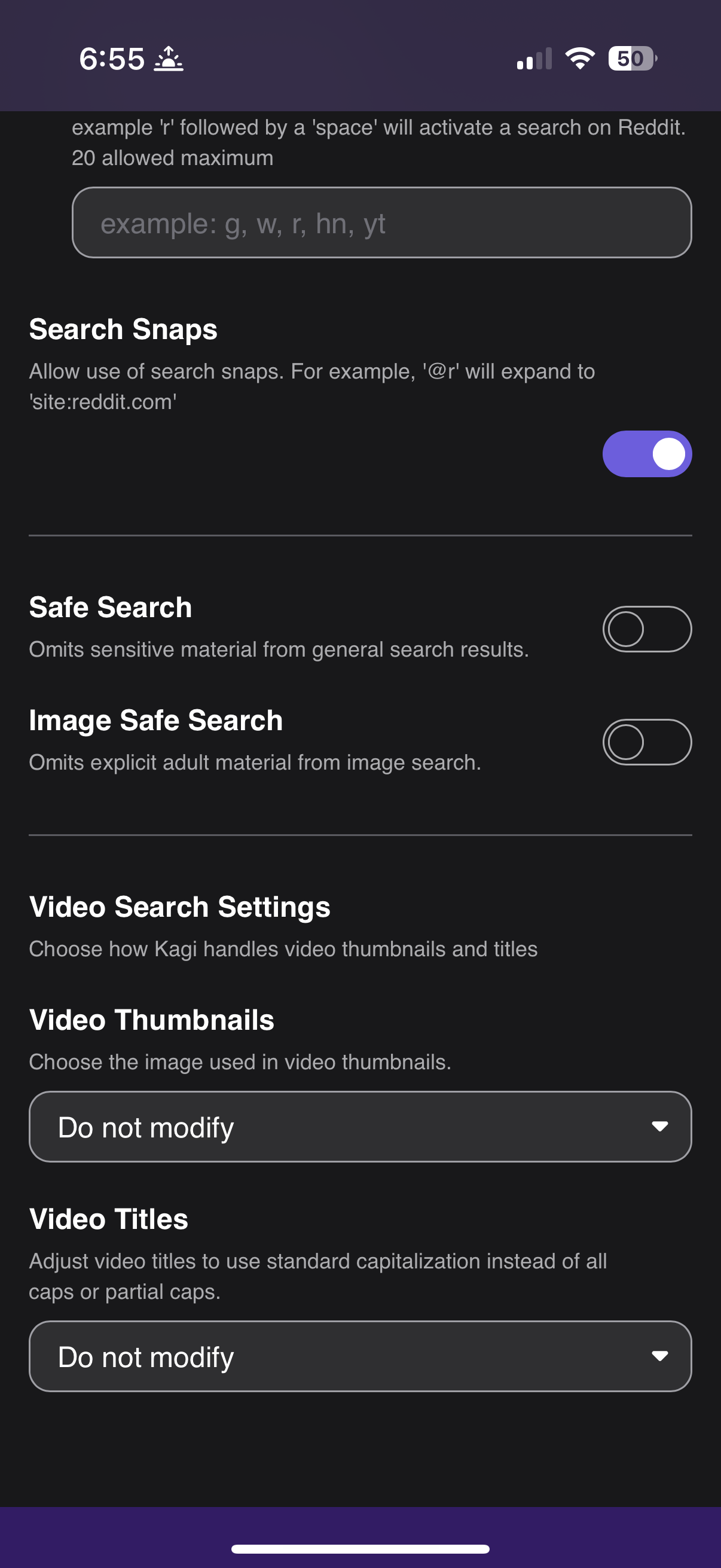Enable the Safe Search switch

(647, 629)
